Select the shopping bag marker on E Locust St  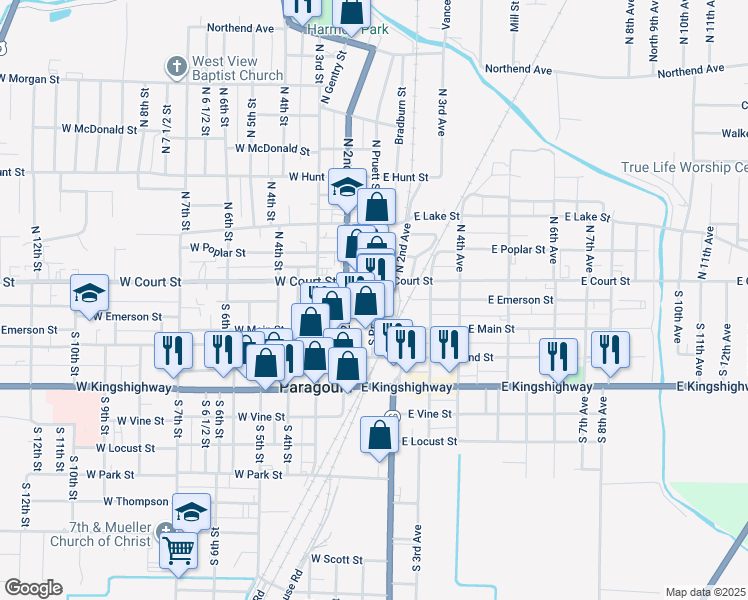pyautogui.click(x=379, y=436)
